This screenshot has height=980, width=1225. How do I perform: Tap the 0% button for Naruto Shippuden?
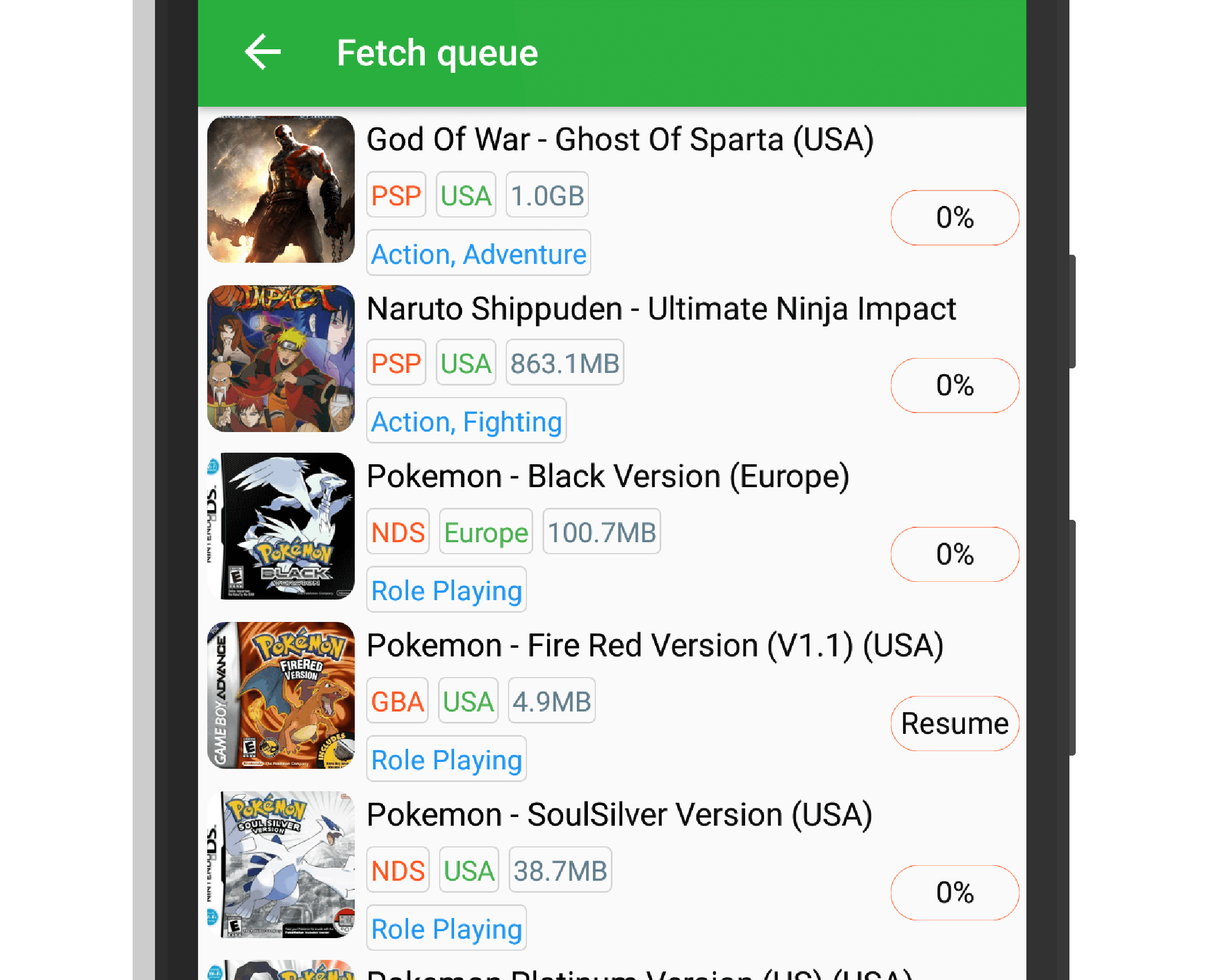click(x=954, y=386)
